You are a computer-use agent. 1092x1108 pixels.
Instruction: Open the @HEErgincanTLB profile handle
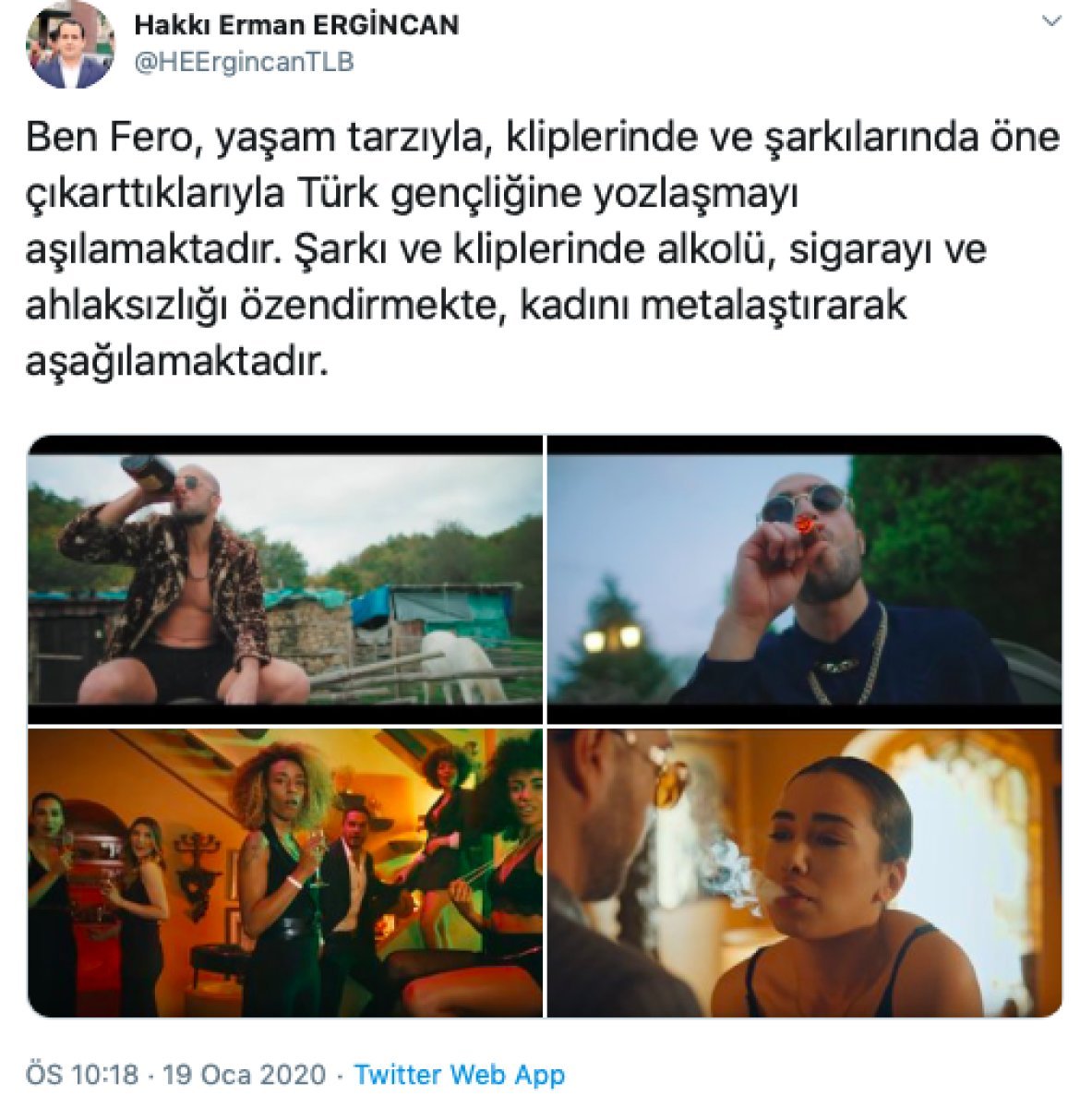[244, 61]
